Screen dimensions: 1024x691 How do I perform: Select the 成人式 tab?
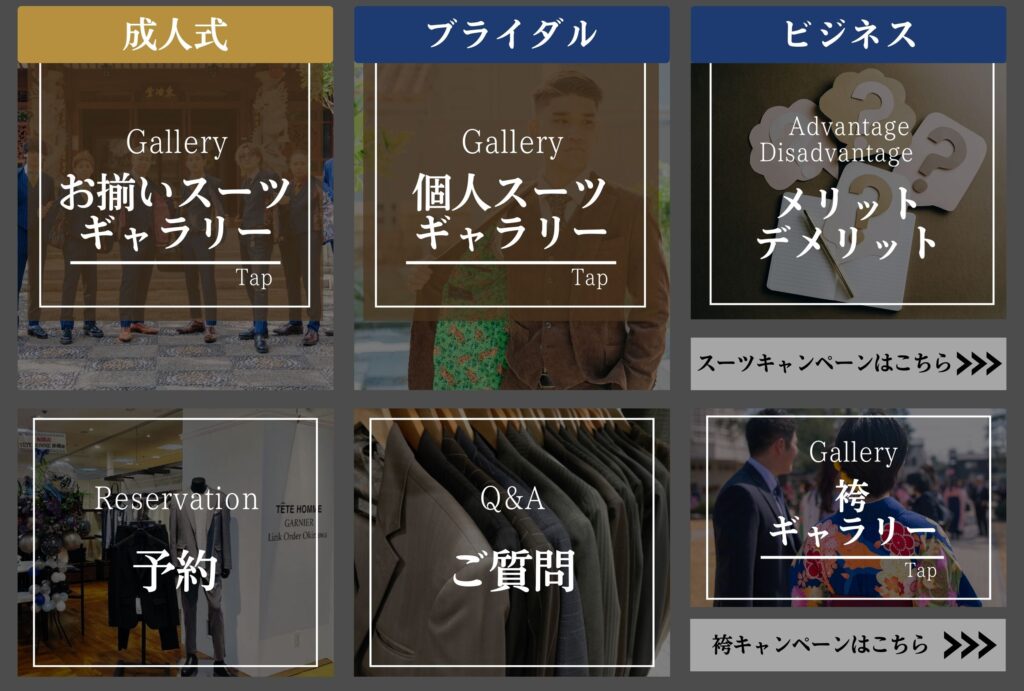175,34
